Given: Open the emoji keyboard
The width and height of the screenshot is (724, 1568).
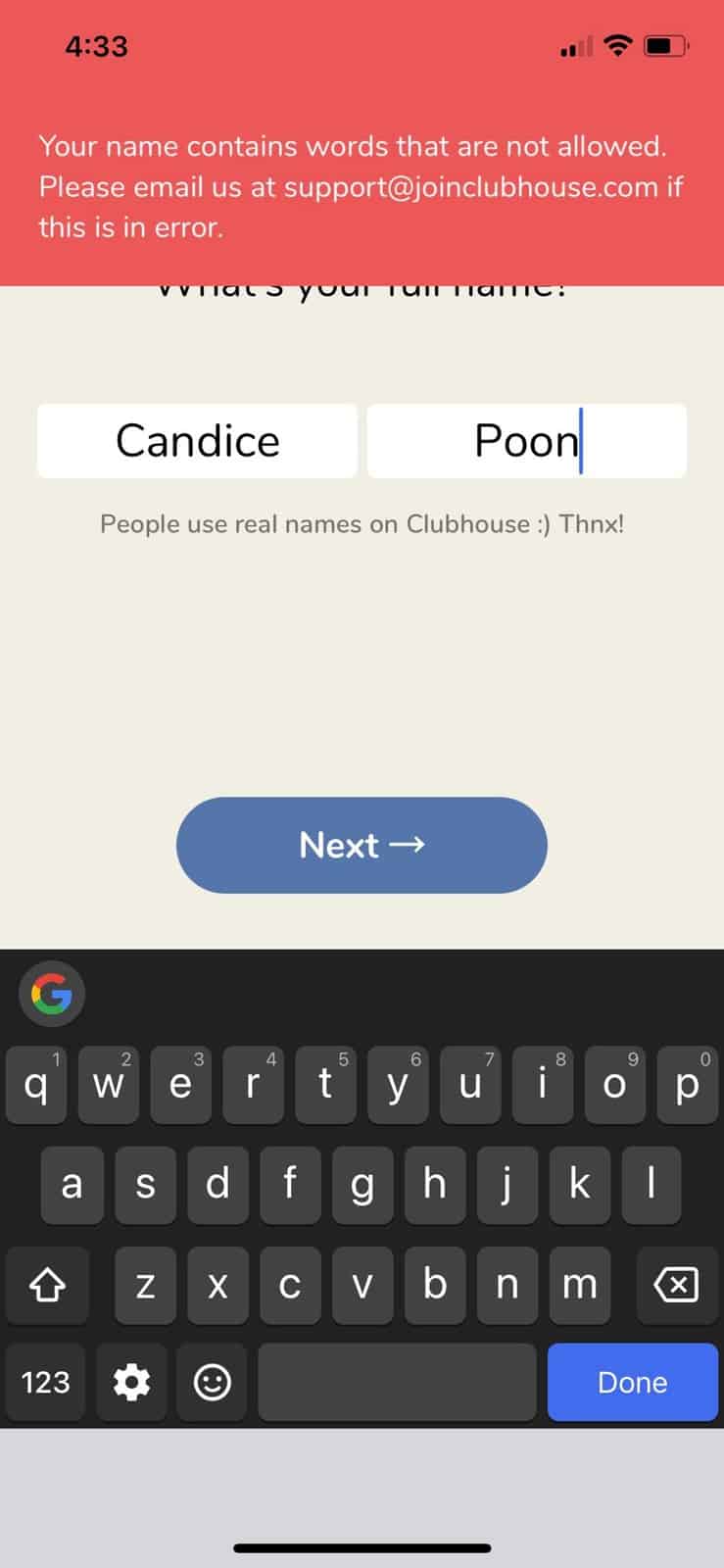Looking at the screenshot, I should (213, 1382).
